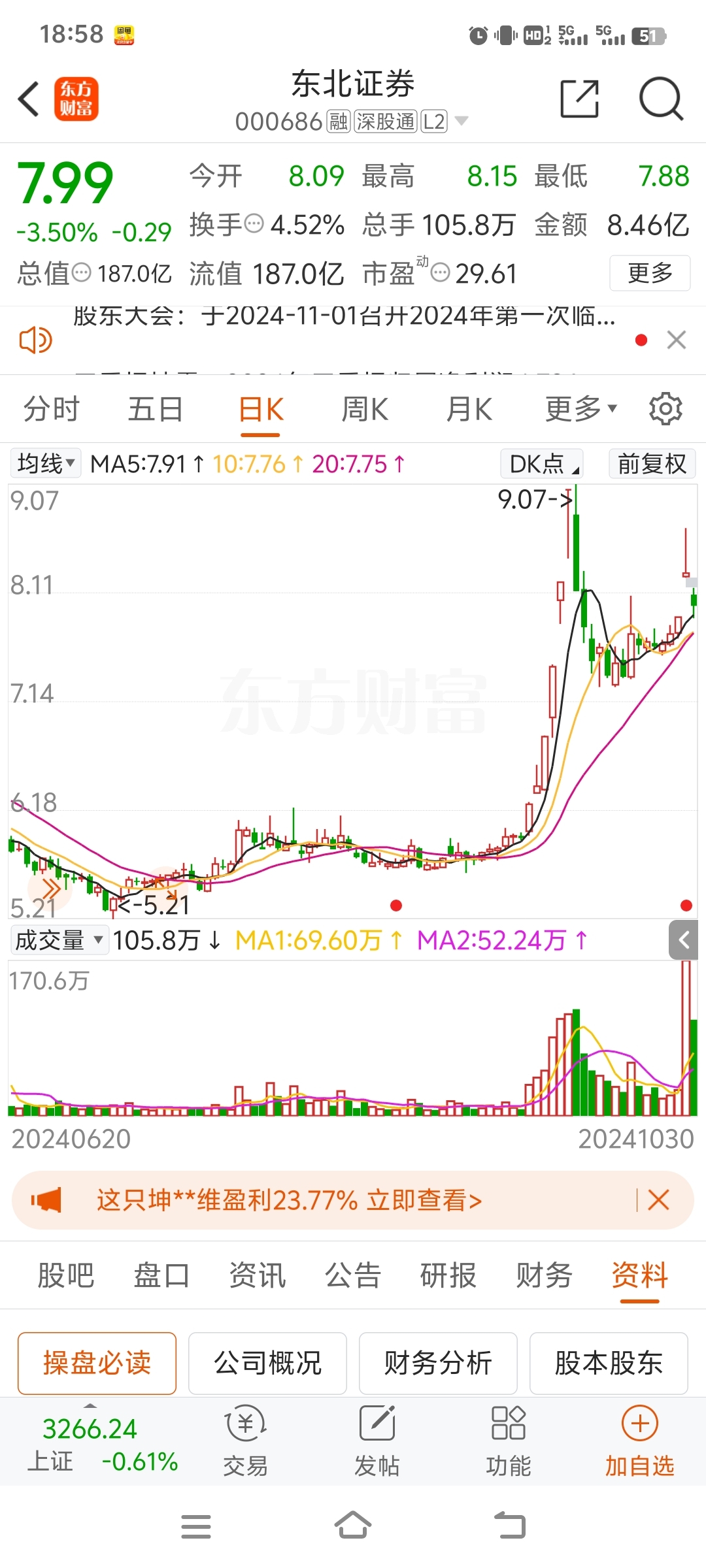The height and width of the screenshot is (1568, 706).
Task: Open the share icon at top right
Action: [579, 98]
